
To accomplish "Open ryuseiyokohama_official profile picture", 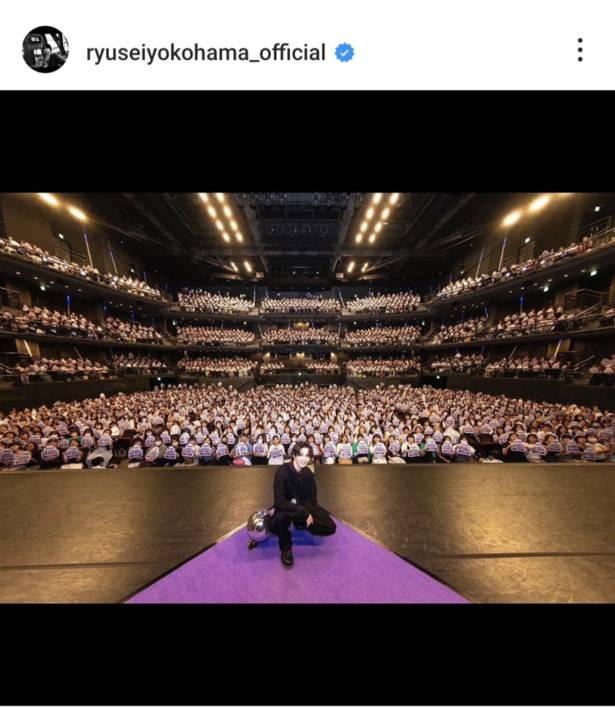I will coord(45,50).
